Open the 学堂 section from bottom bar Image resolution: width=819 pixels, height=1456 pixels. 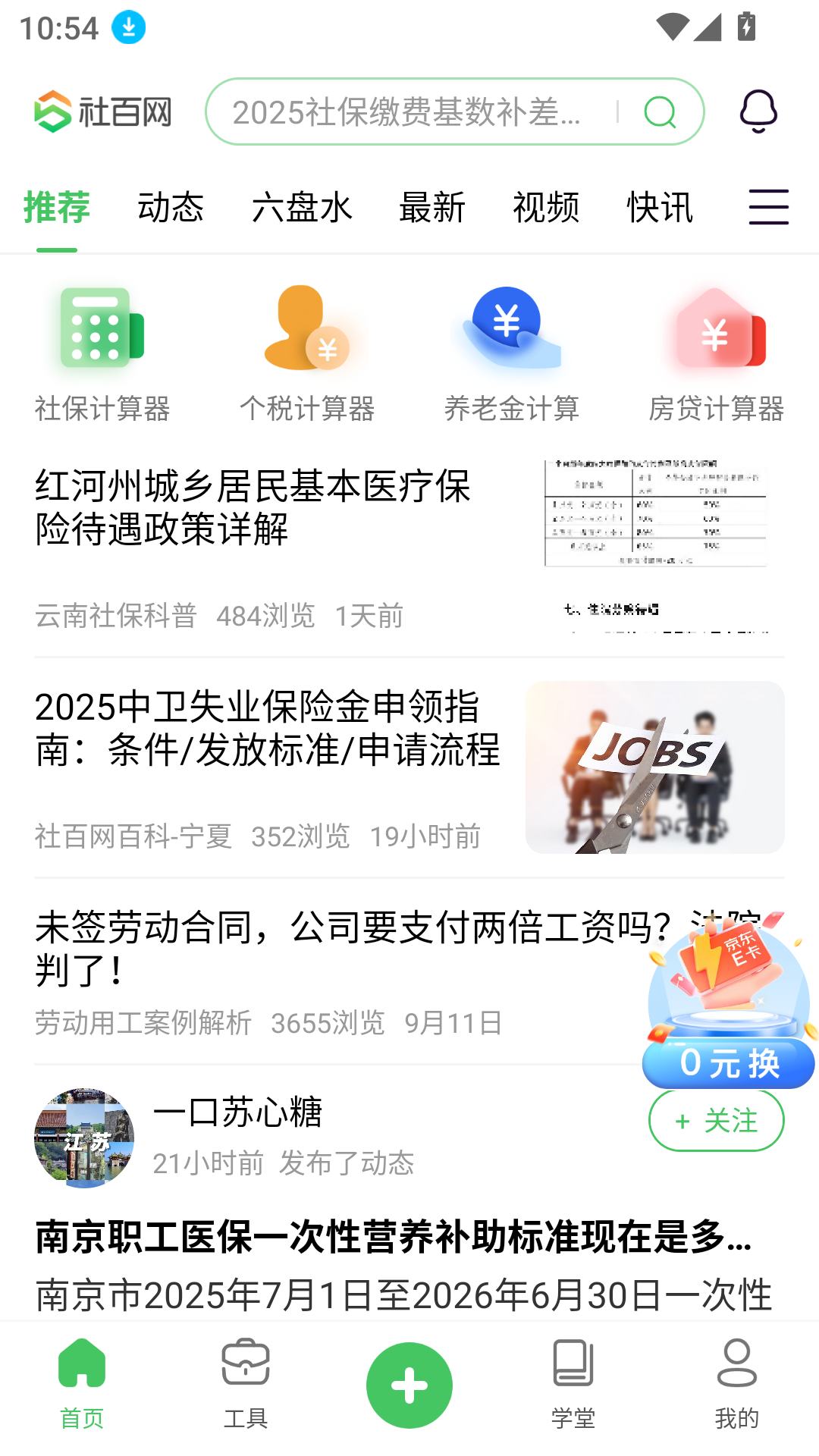coord(573,1388)
